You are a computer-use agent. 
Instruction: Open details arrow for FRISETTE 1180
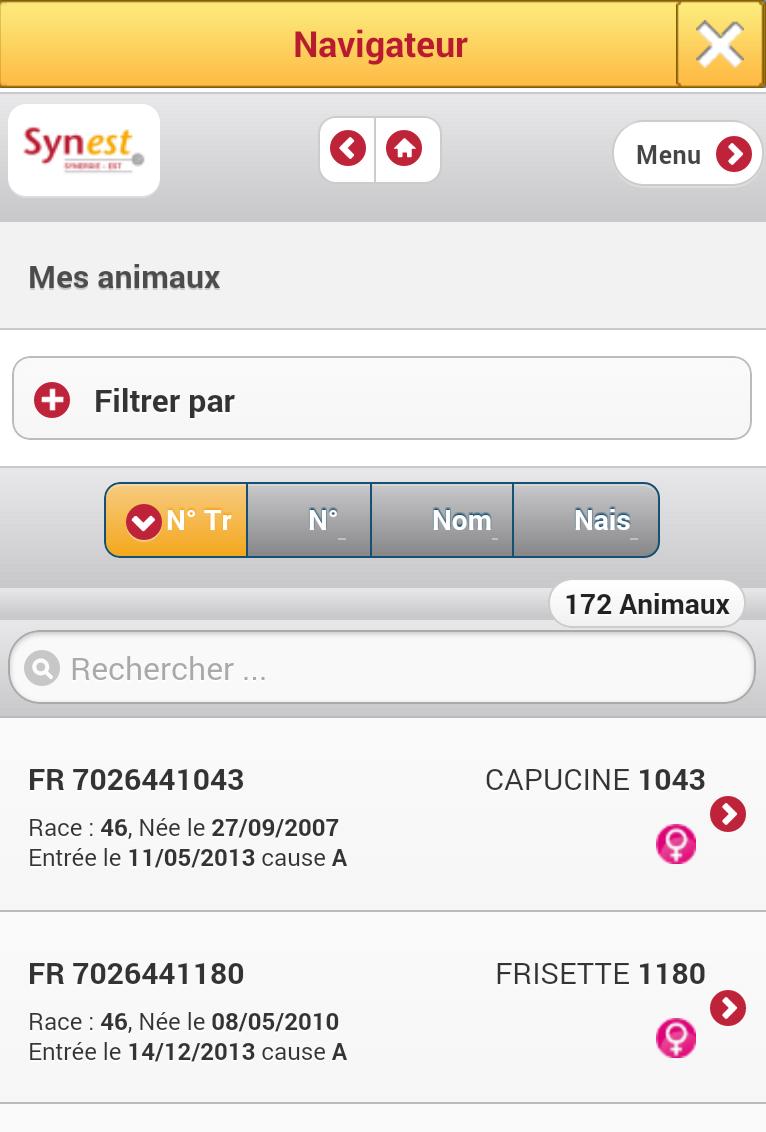728,1009
